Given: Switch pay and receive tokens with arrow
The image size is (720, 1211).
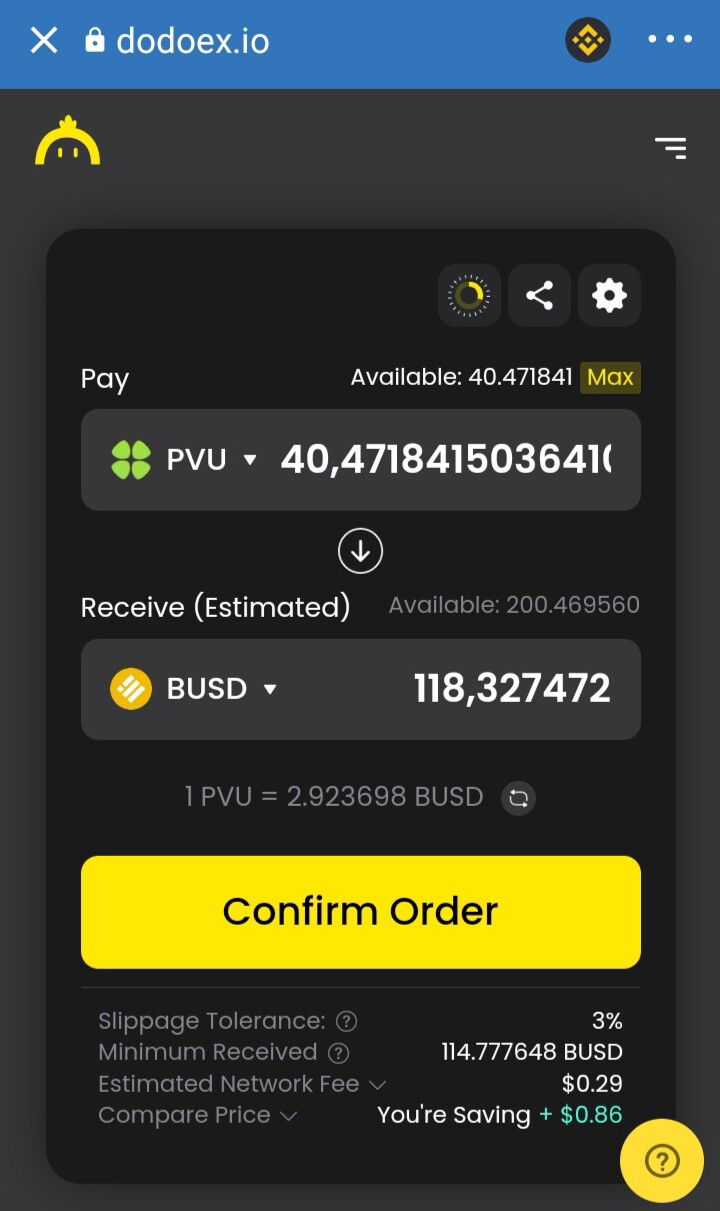Looking at the screenshot, I should (360, 551).
